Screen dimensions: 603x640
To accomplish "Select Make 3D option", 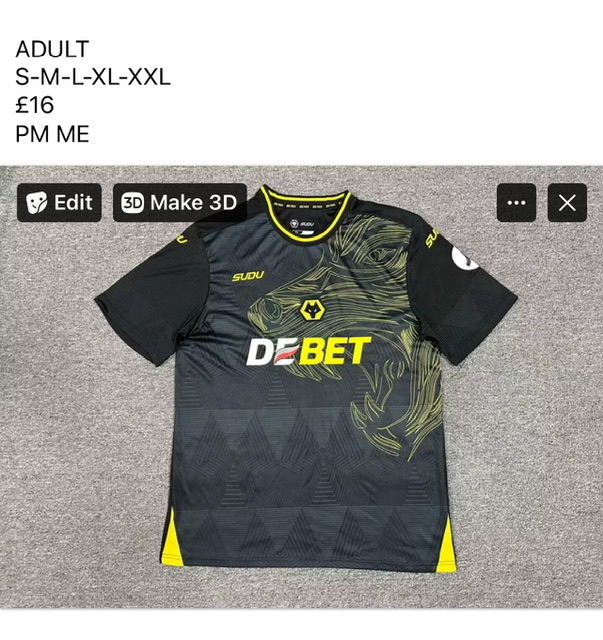I will [179, 203].
